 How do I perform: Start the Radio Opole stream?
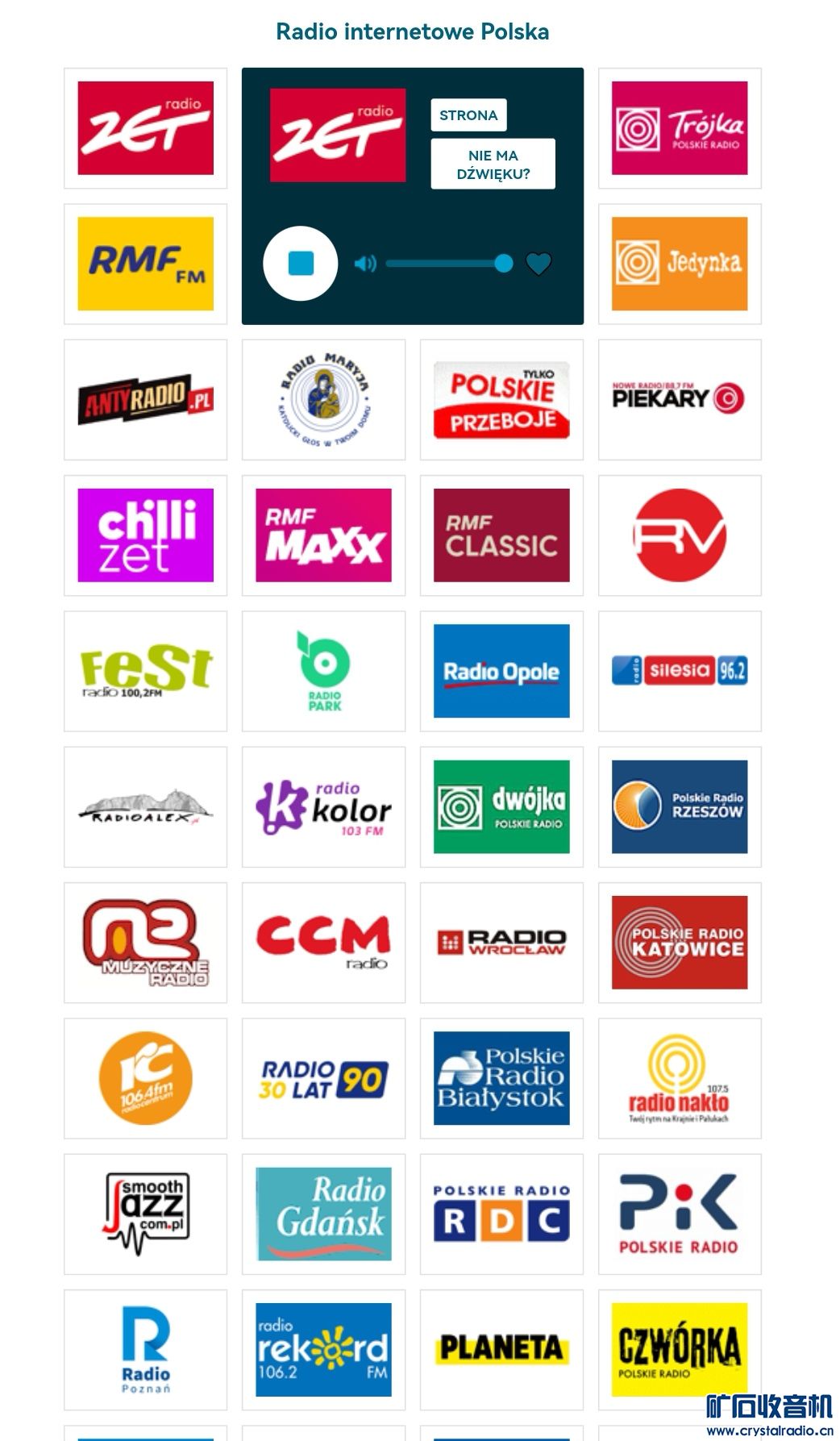tap(501, 670)
